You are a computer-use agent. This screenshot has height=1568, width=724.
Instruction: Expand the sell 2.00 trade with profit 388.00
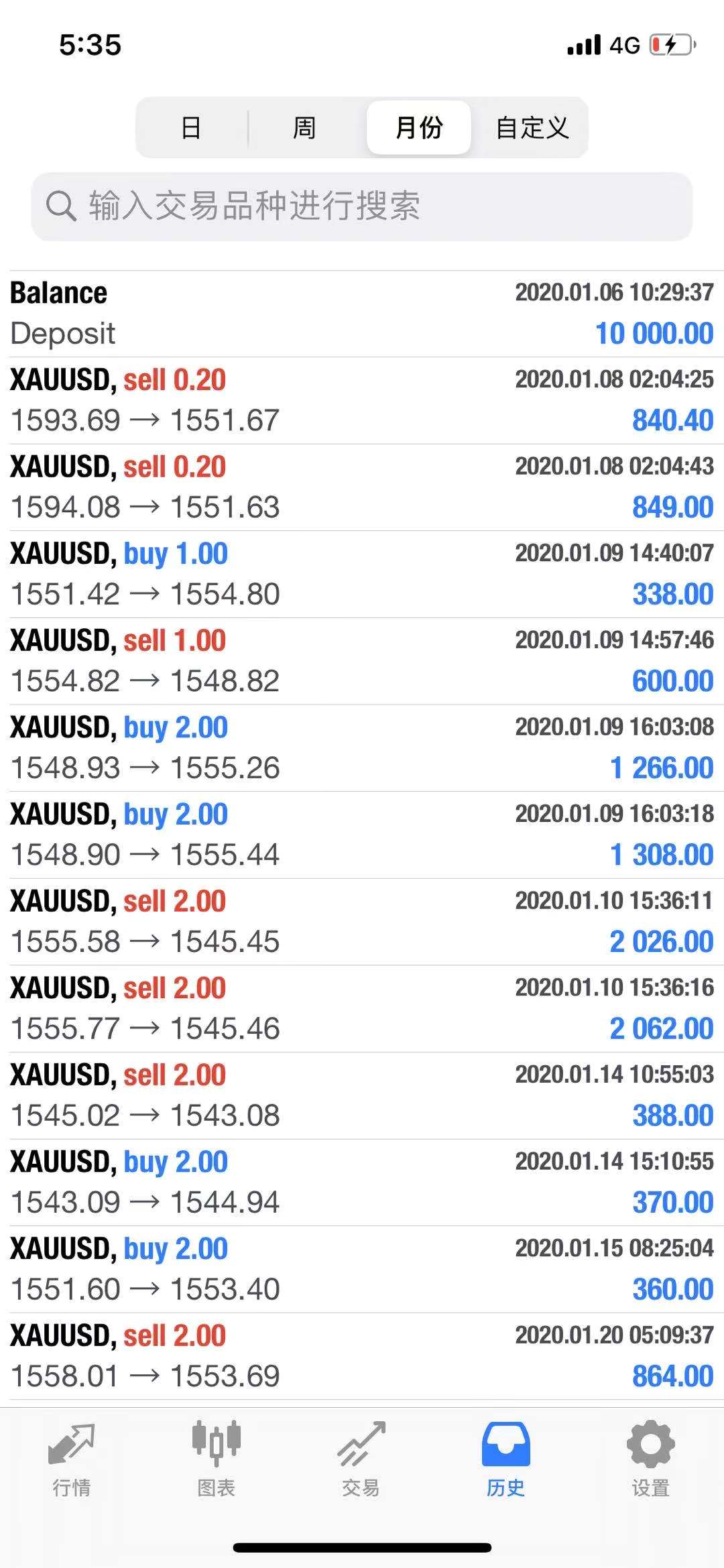click(x=362, y=1095)
